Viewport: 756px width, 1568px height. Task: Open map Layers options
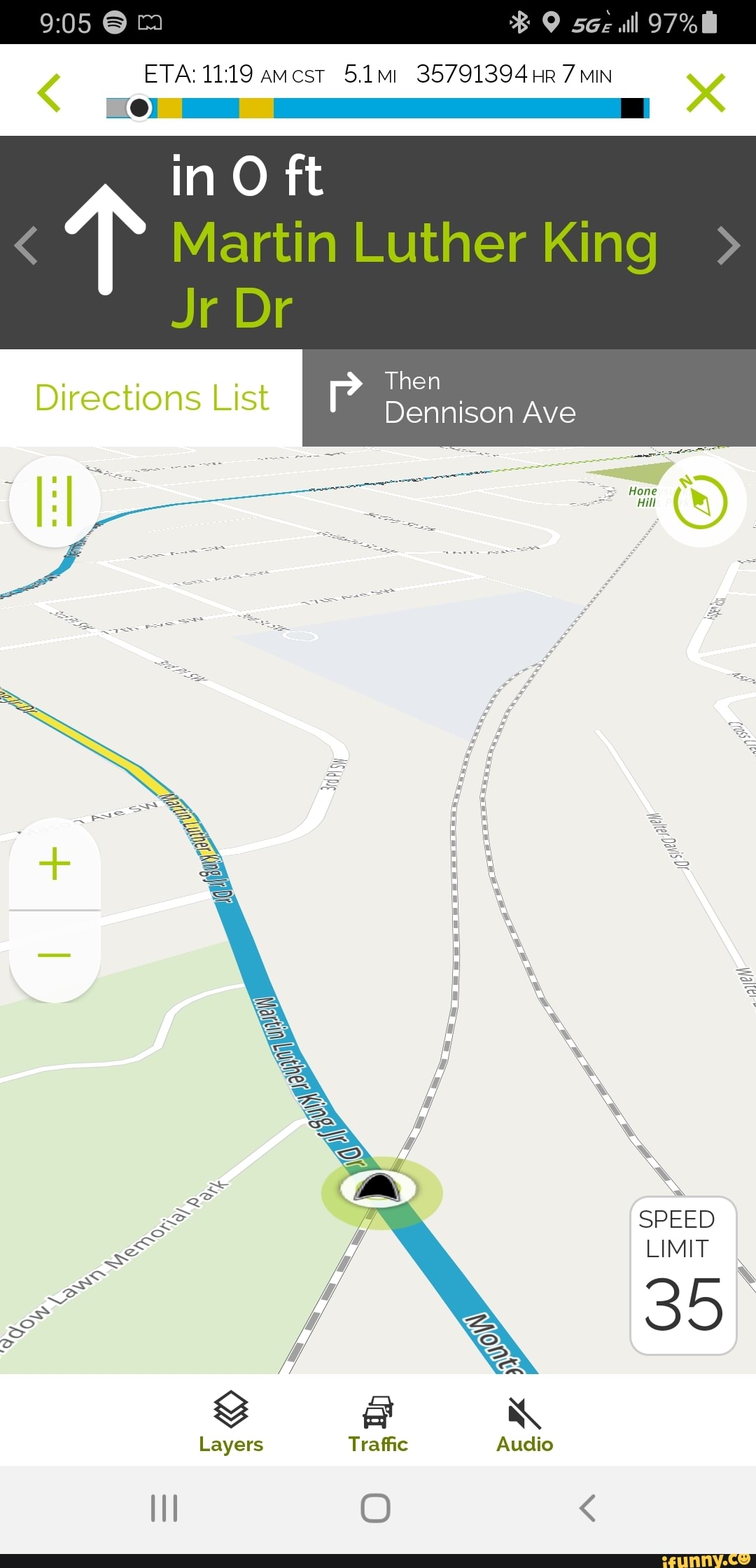point(231,1422)
